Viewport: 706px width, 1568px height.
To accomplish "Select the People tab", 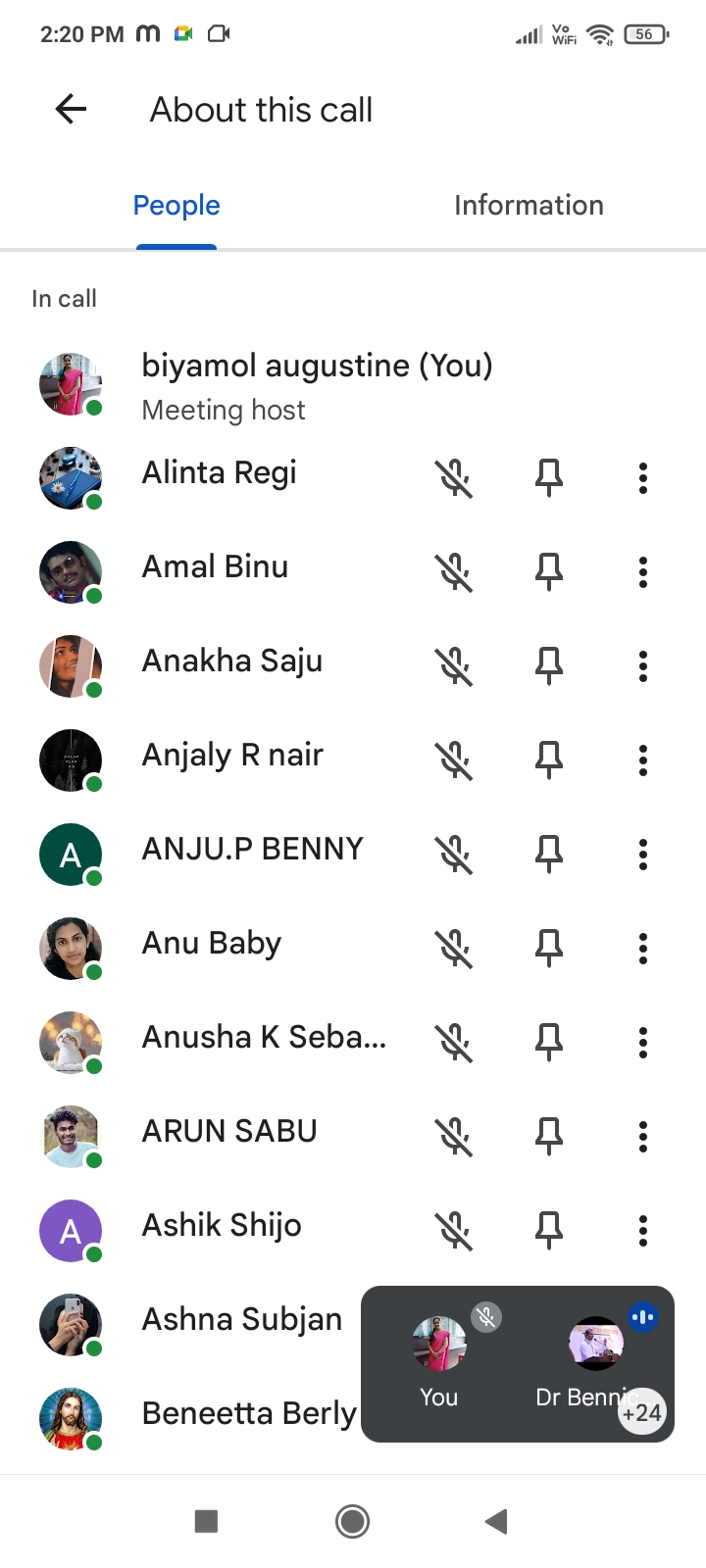I will 176,206.
